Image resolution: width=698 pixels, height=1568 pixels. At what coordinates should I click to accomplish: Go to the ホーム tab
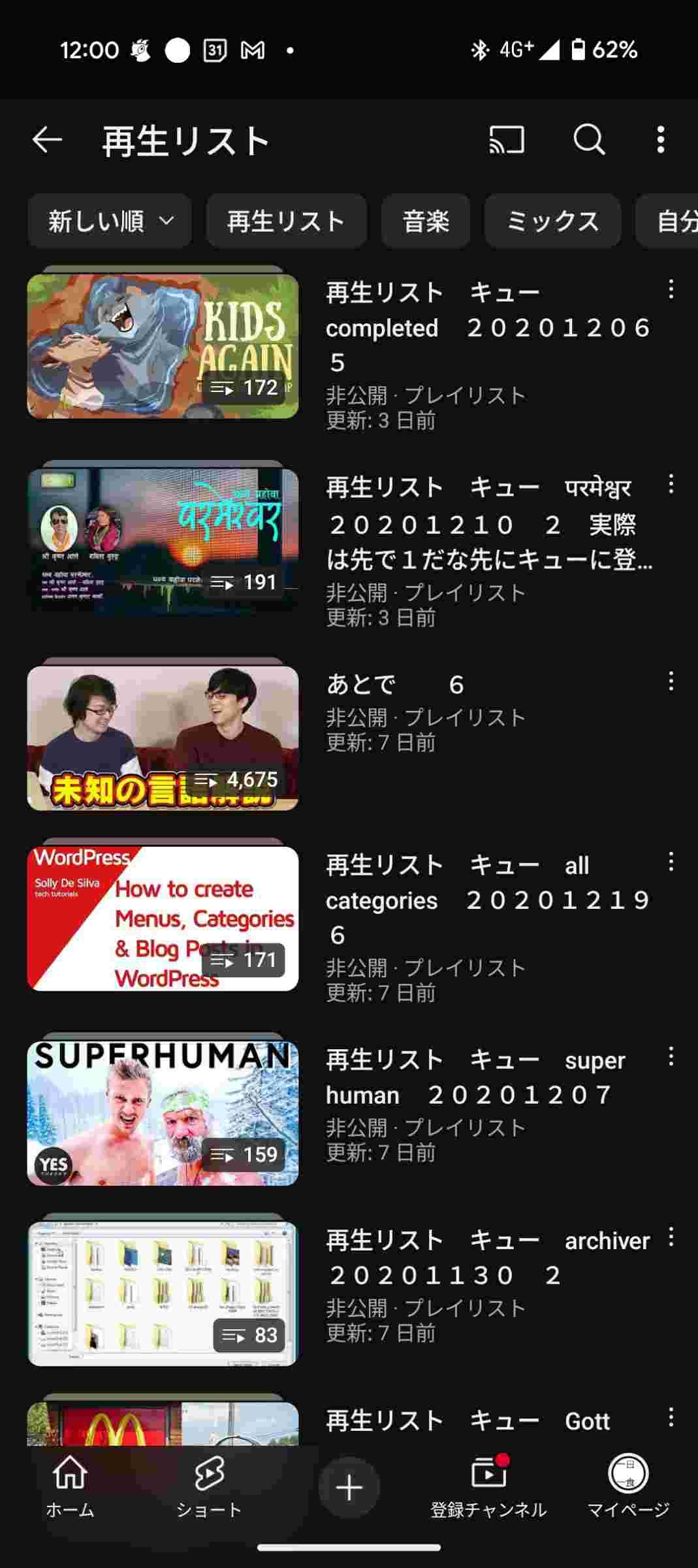[70, 1487]
